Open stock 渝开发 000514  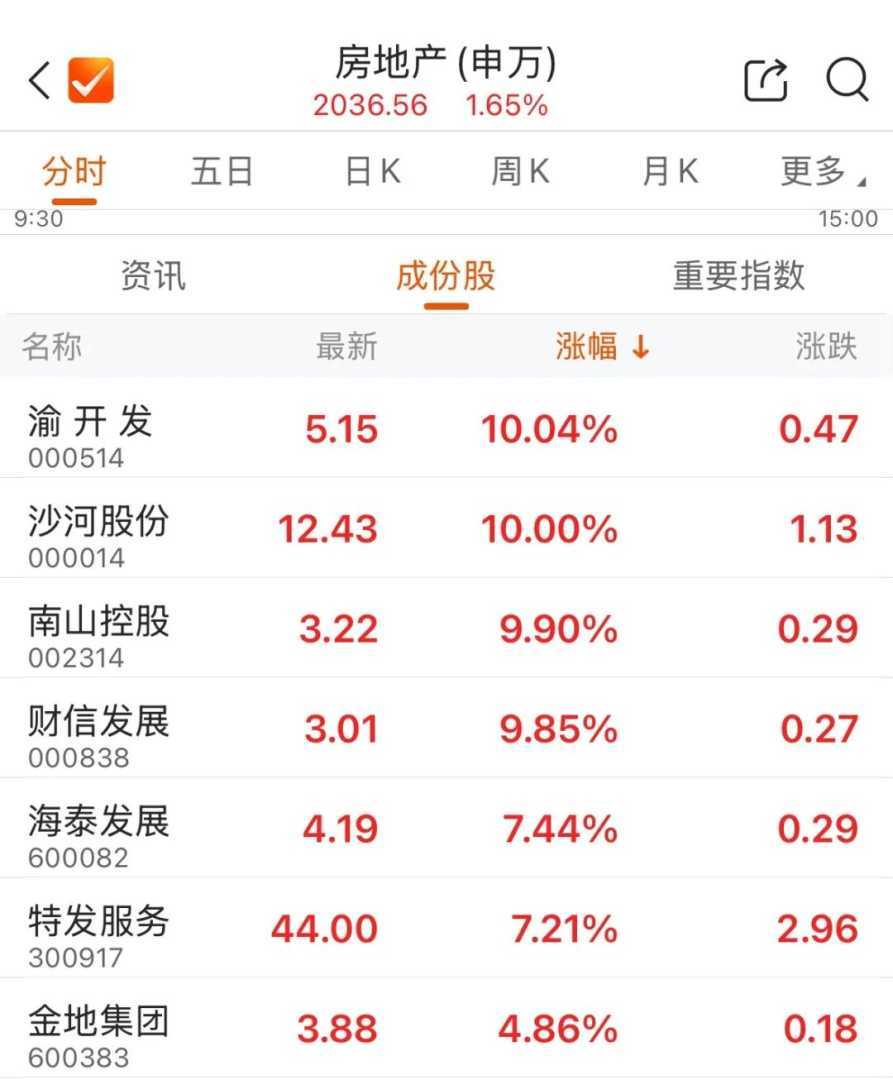click(90, 436)
